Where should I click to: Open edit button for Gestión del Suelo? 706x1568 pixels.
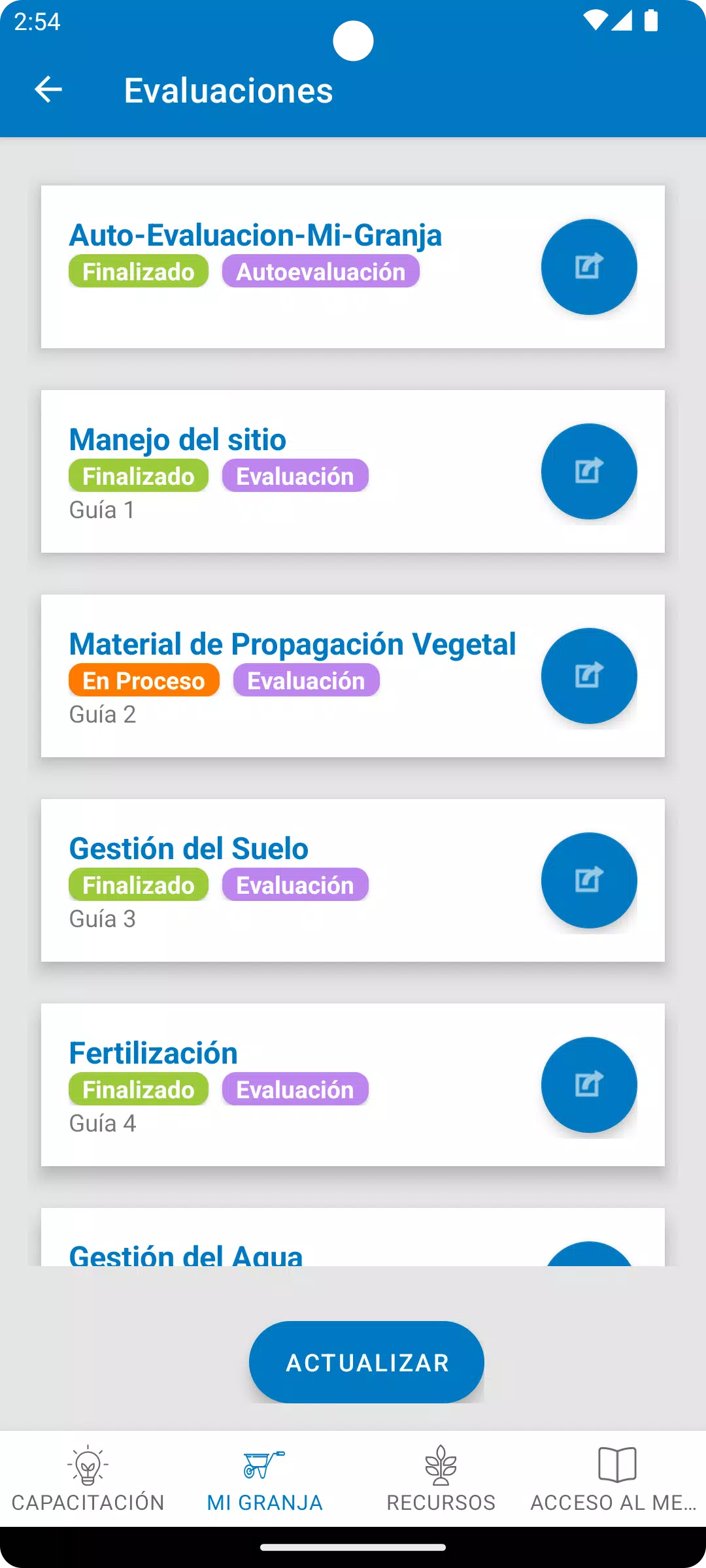point(589,880)
